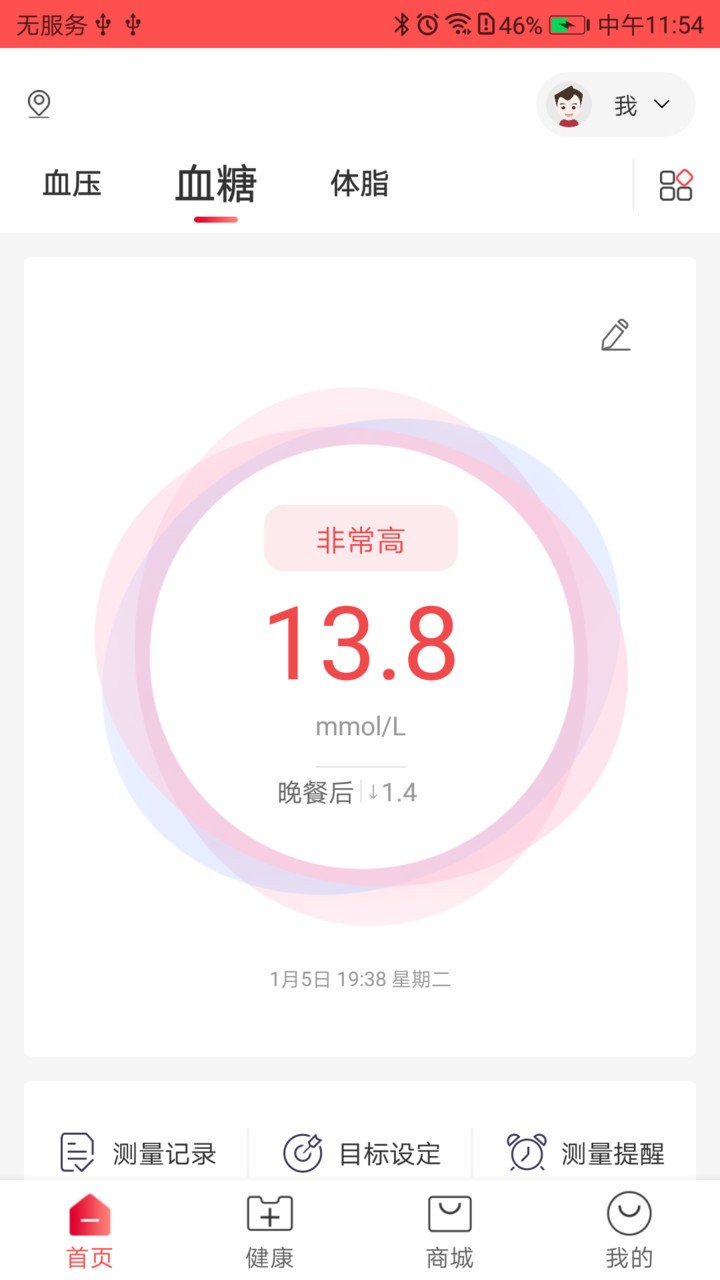Open the user switcher dropdown 我
Image resolution: width=720 pixels, height=1280 pixels.
[616, 105]
